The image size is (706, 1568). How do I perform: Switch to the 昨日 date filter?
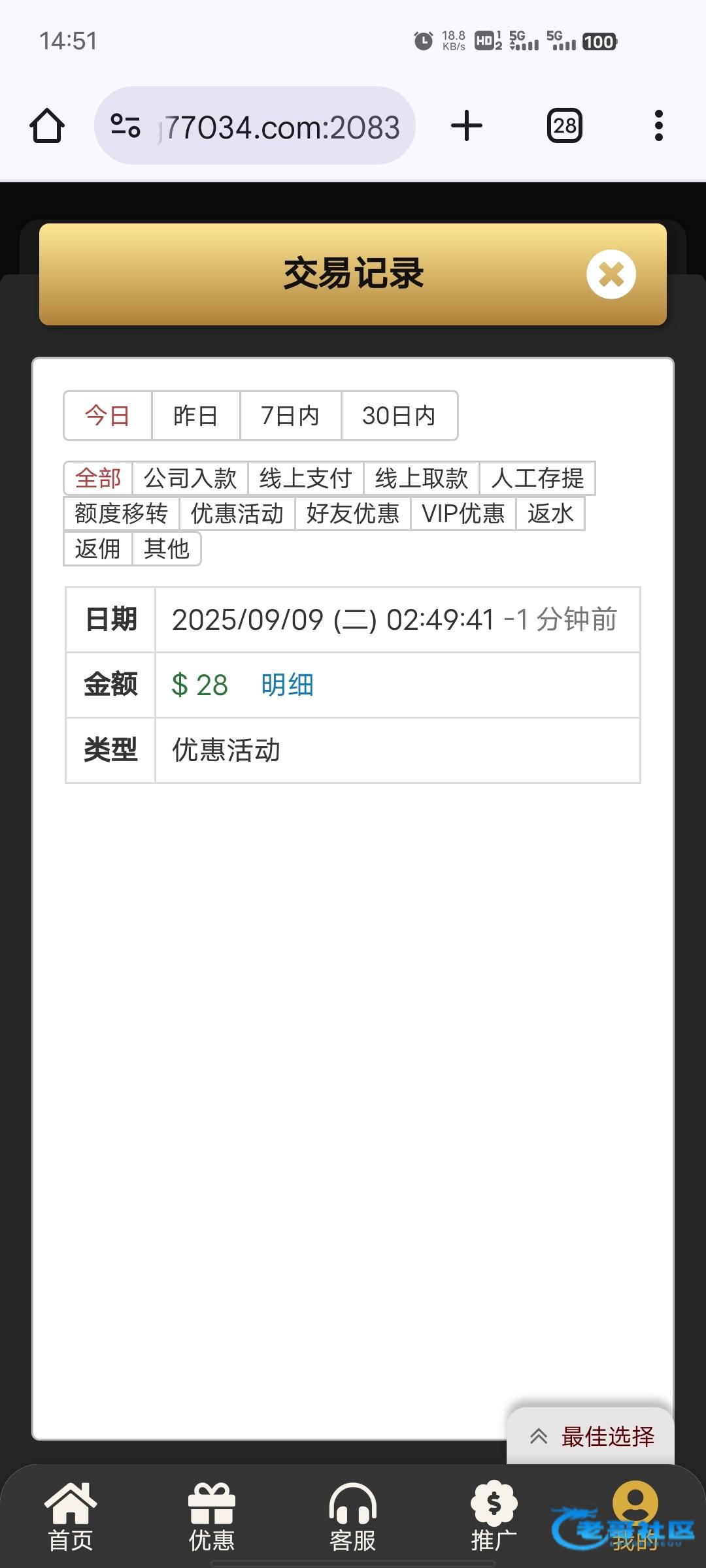click(x=195, y=416)
